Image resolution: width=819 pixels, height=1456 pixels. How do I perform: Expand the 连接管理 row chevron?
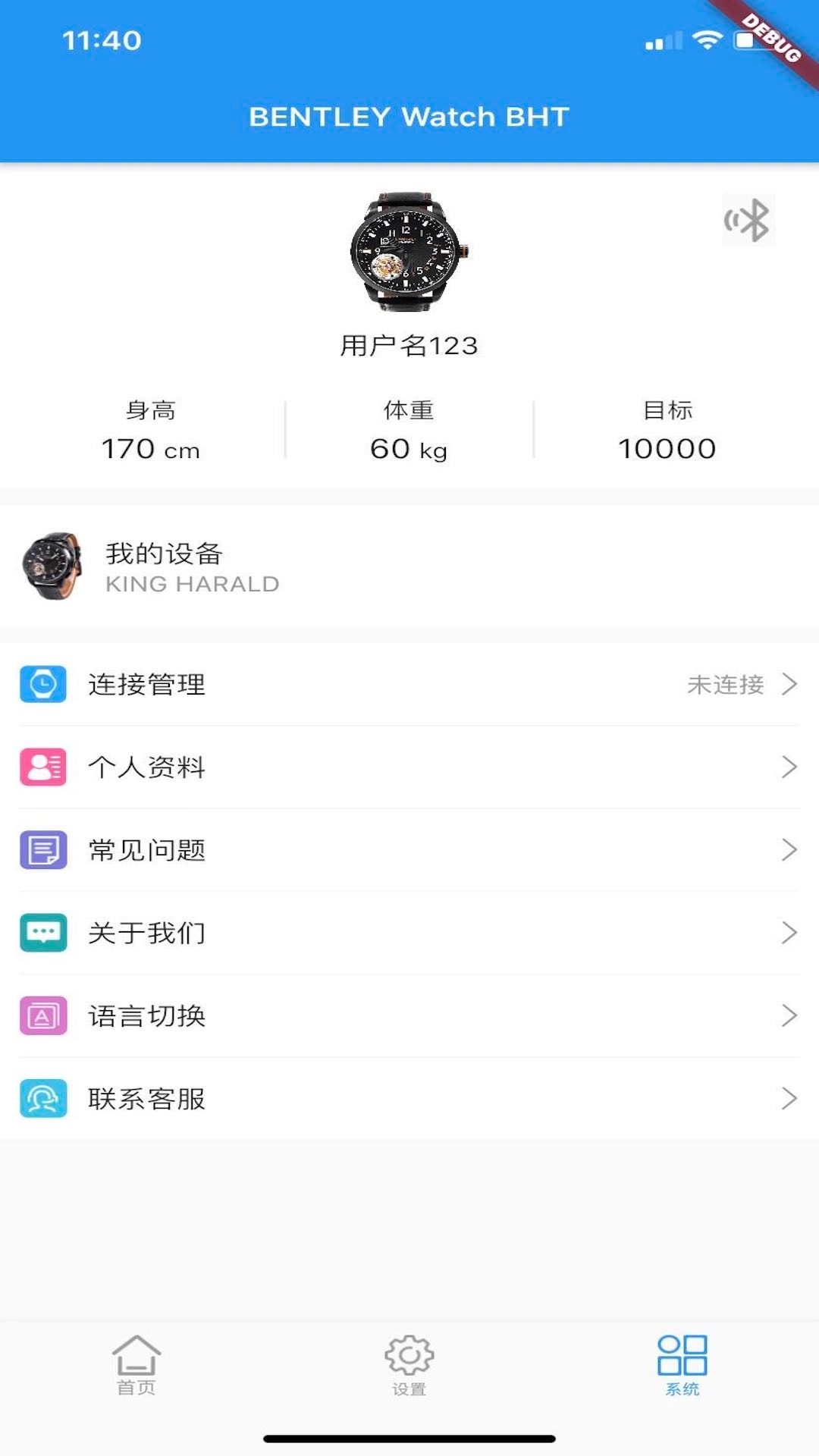point(789,685)
